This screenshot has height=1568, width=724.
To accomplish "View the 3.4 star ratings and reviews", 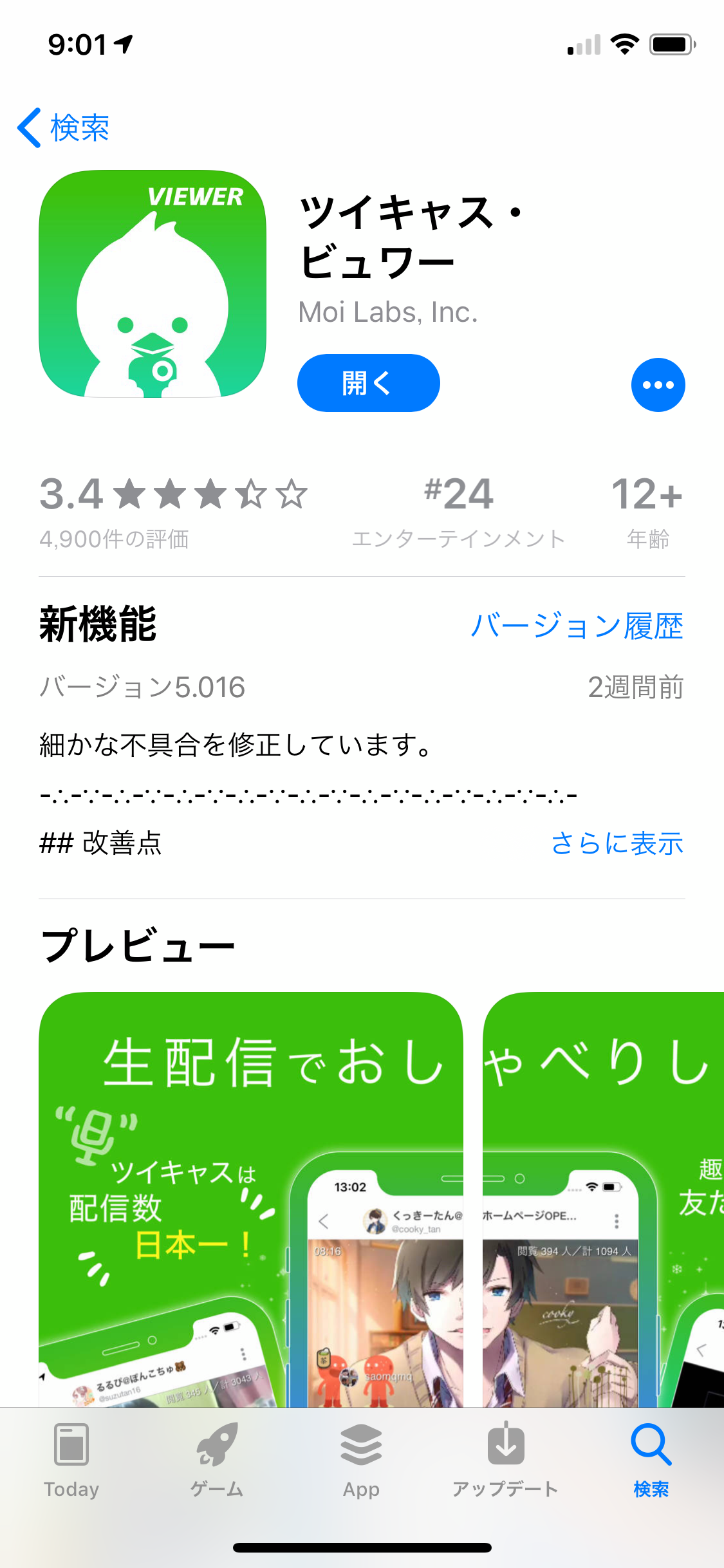I will [x=172, y=510].
